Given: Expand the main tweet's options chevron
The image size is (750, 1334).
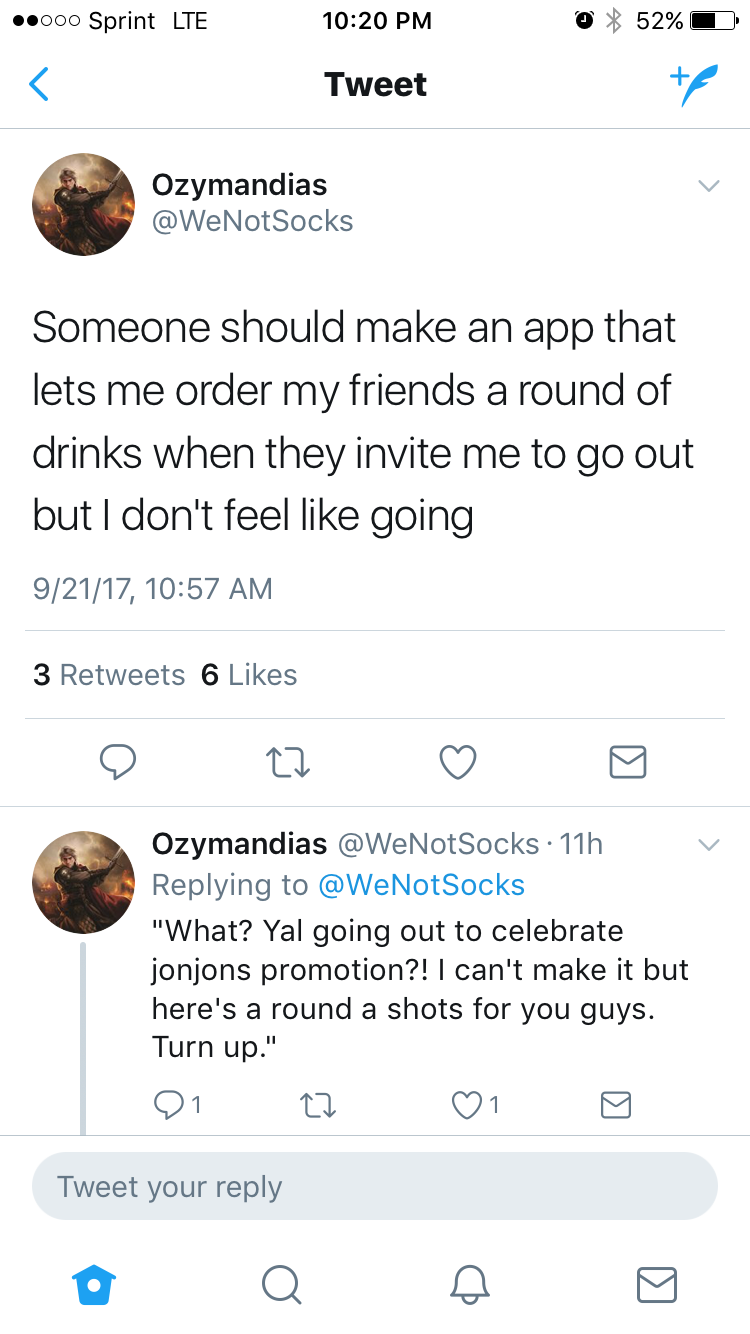Looking at the screenshot, I should click(x=708, y=186).
